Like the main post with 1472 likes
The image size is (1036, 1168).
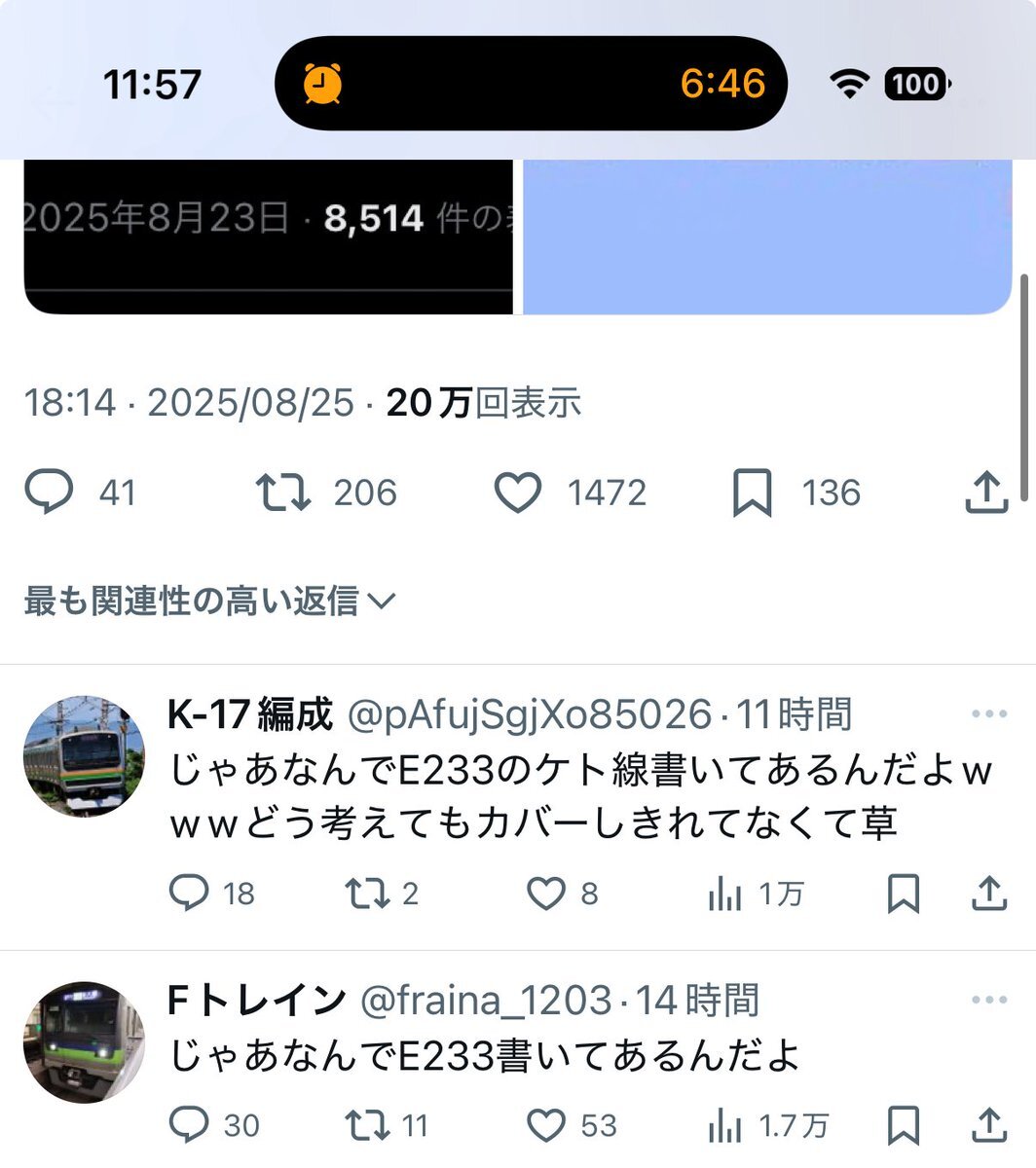(518, 493)
